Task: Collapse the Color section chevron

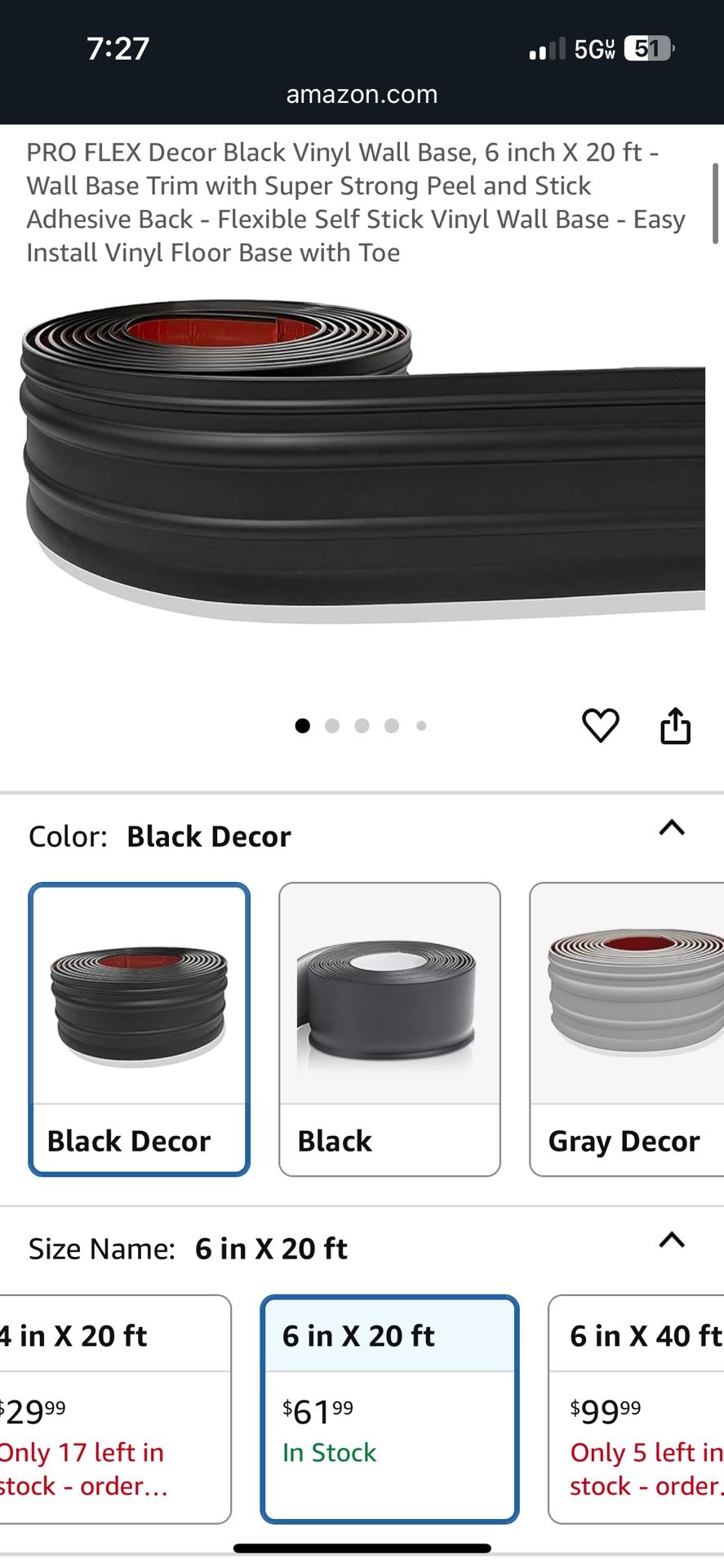Action: click(672, 828)
